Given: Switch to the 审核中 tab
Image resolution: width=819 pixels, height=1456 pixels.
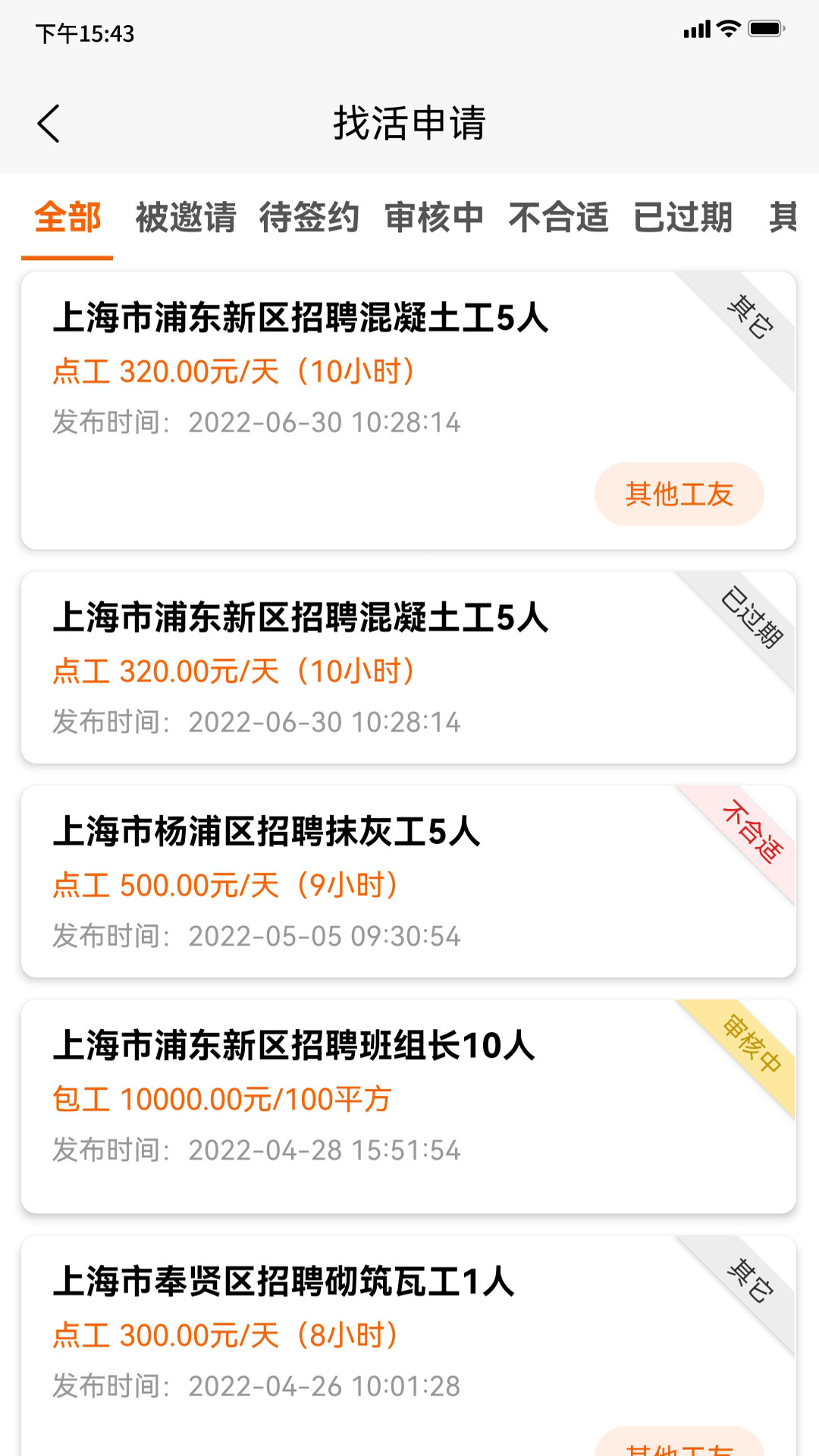Looking at the screenshot, I should [x=434, y=218].
